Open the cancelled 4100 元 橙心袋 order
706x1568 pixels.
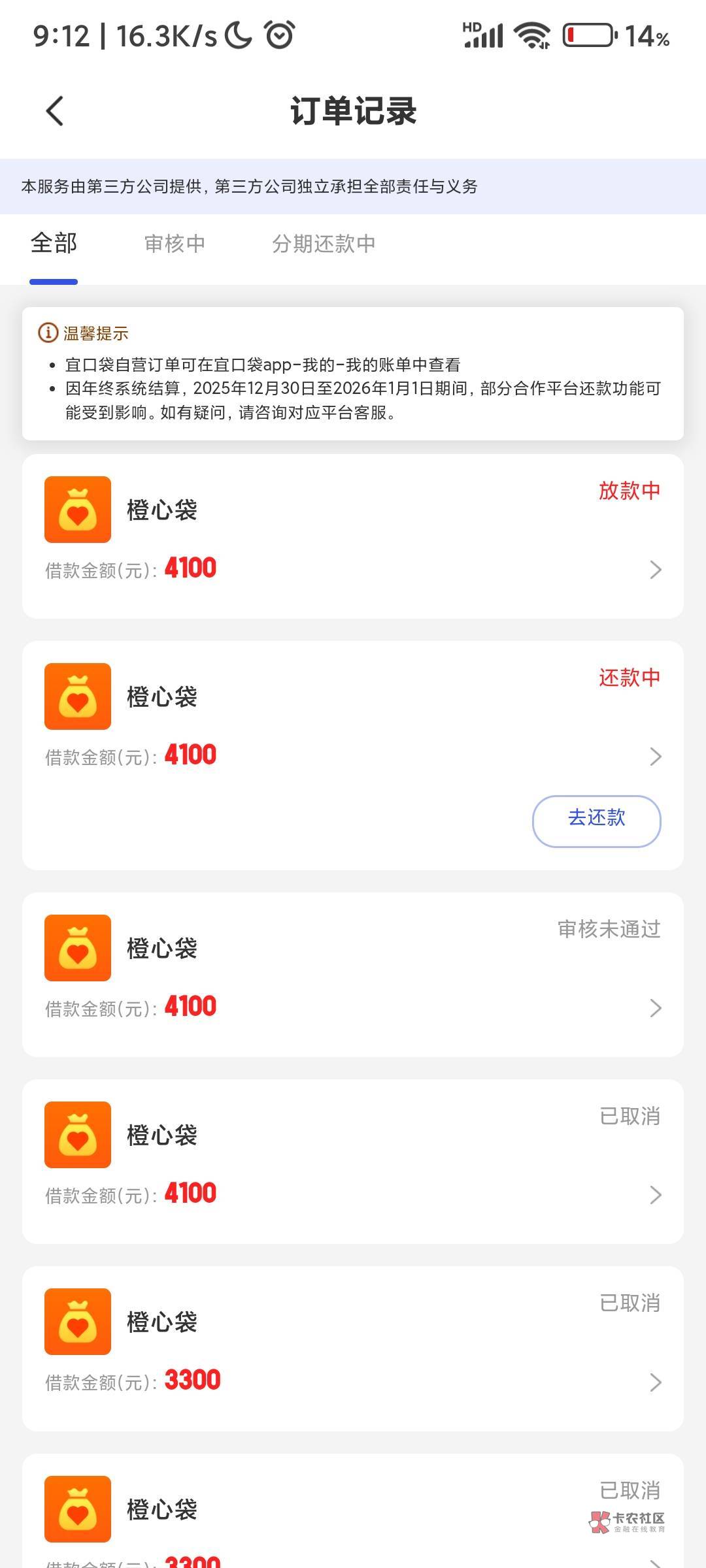coord(353,1162)
